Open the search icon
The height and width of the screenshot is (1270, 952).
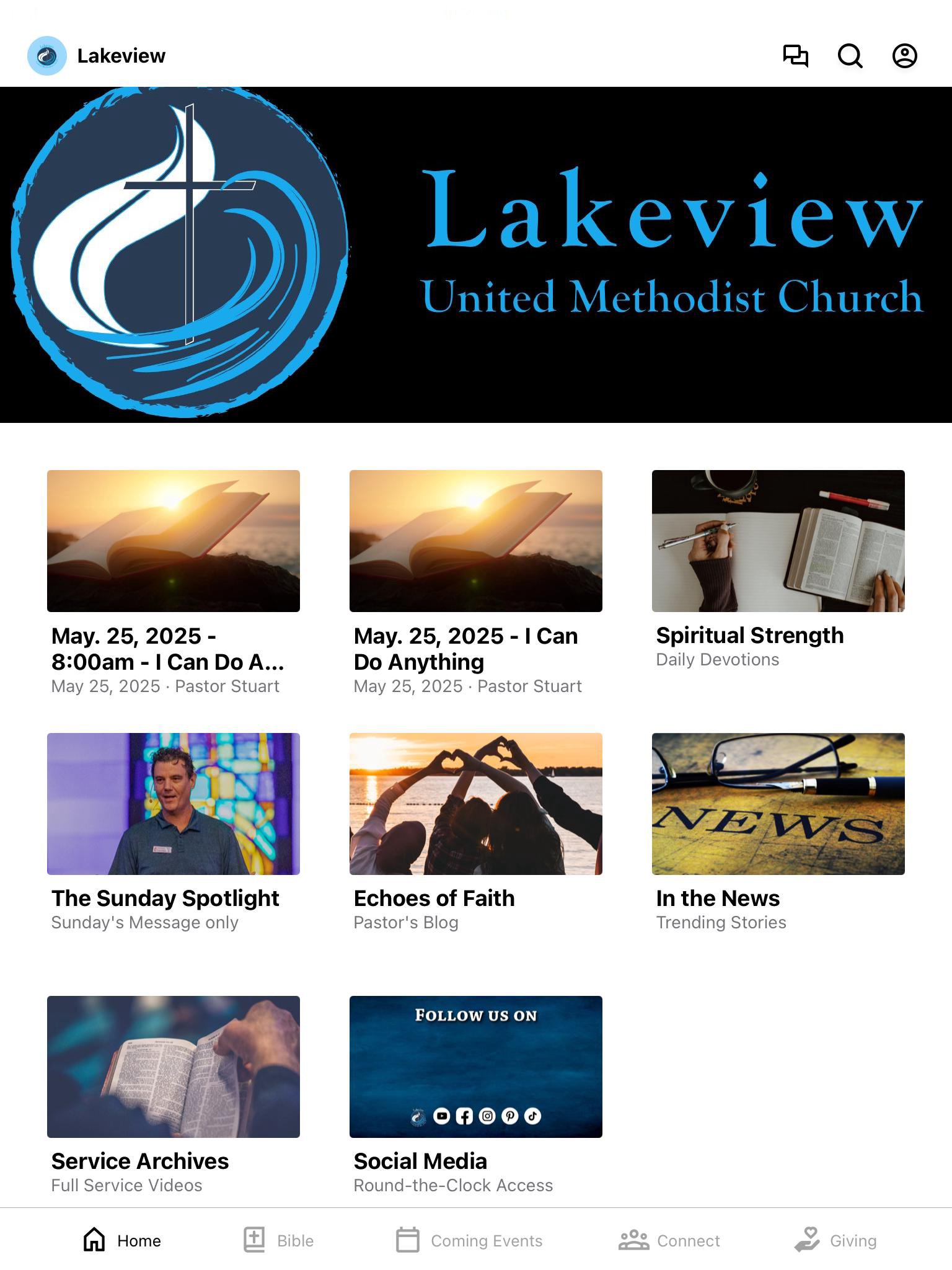pyautogui.click(x=850, y=56)
